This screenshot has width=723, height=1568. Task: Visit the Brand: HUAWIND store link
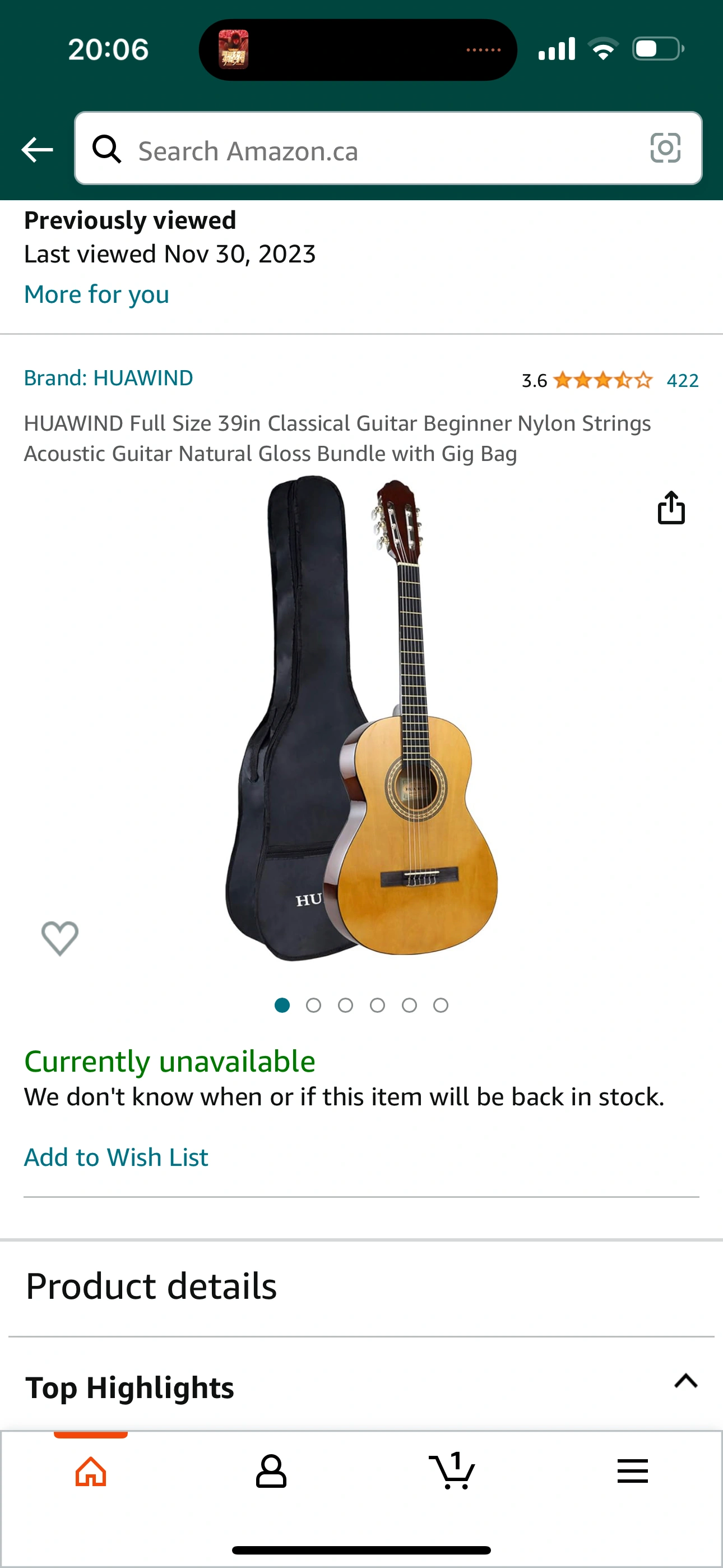coord(108,378)
